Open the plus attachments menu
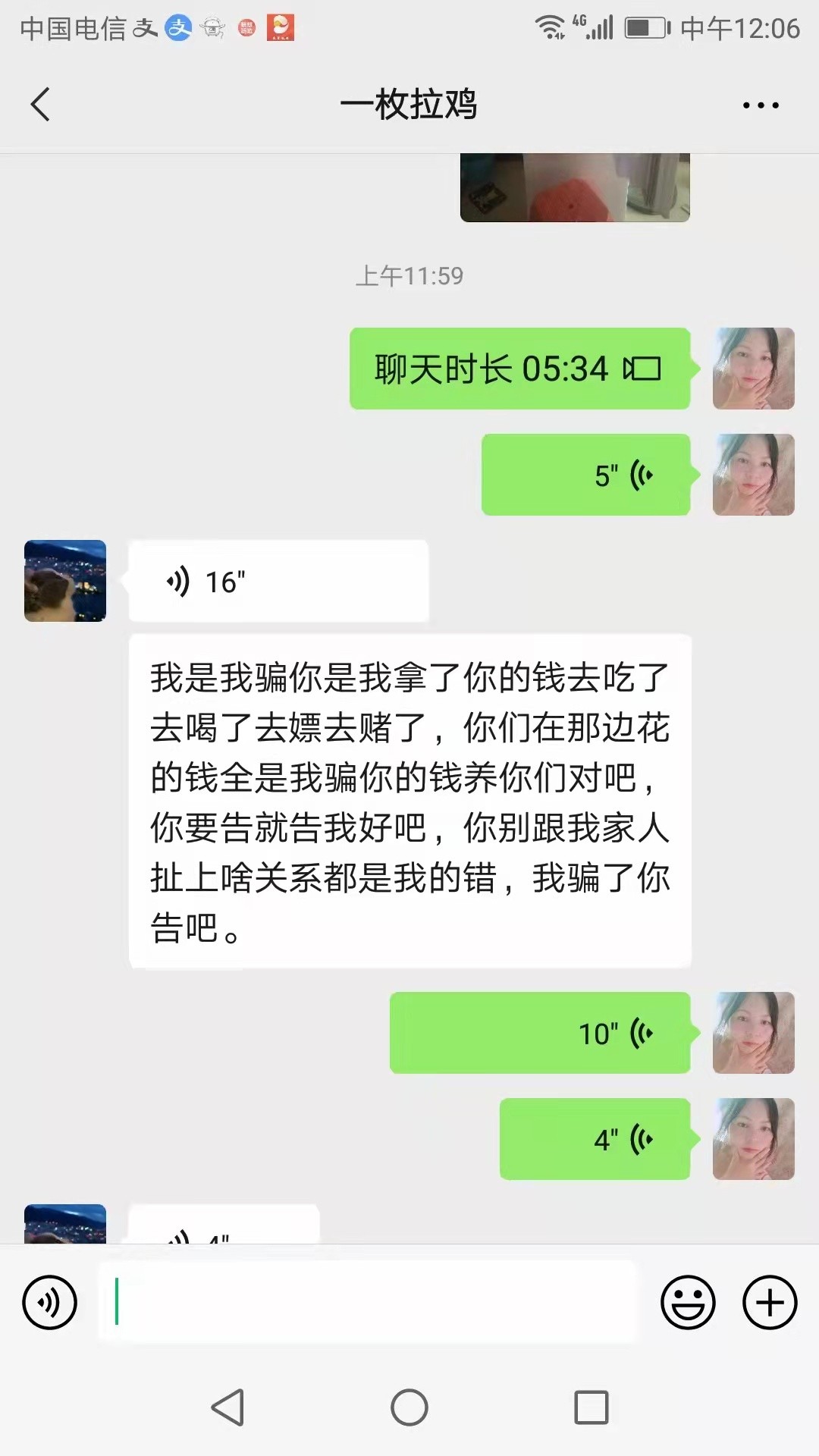The height and width of the screenshot is (1456, 819). (770, 1303)
